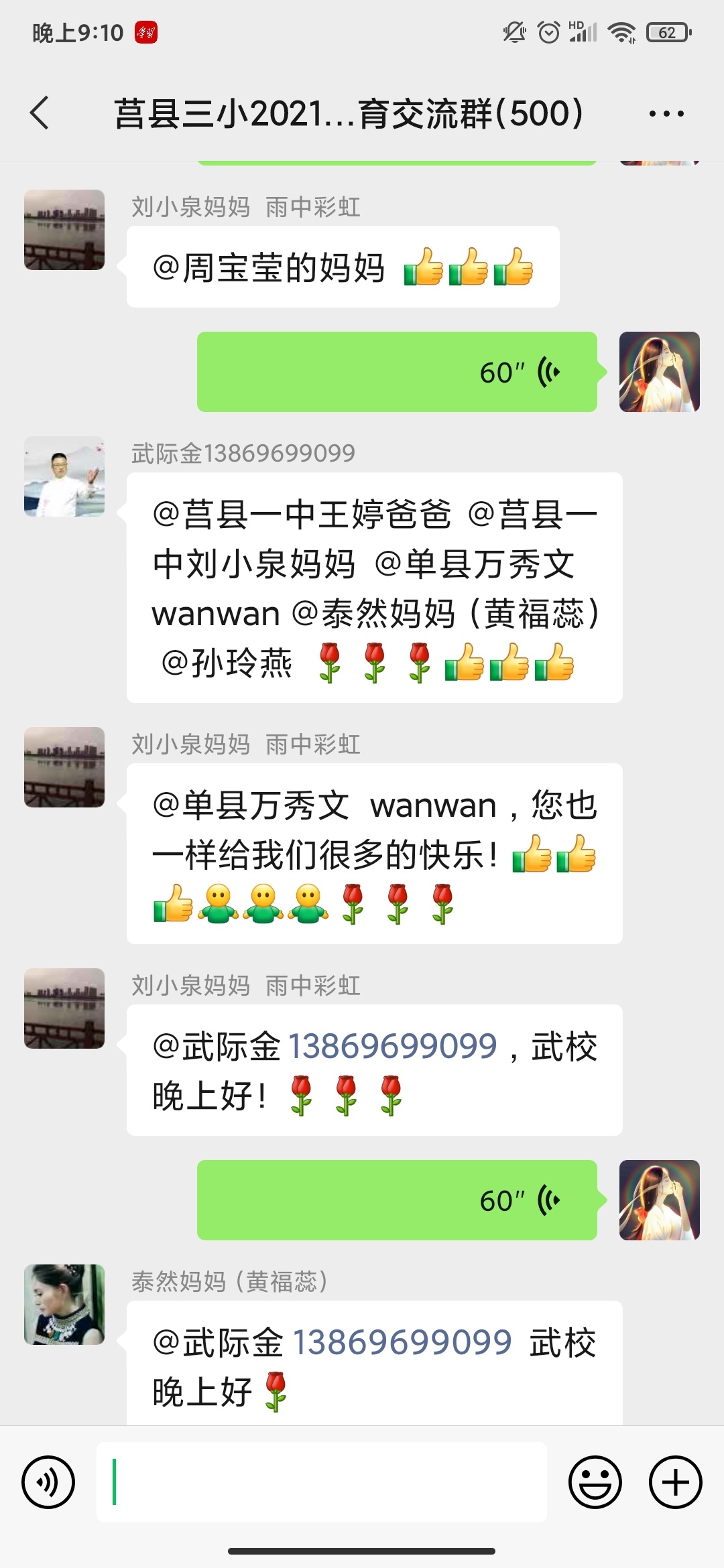Open group chat info via three dots
The width and height of the screenshot is (724, 1568).
pyautogui.click(x=666, y=114)
